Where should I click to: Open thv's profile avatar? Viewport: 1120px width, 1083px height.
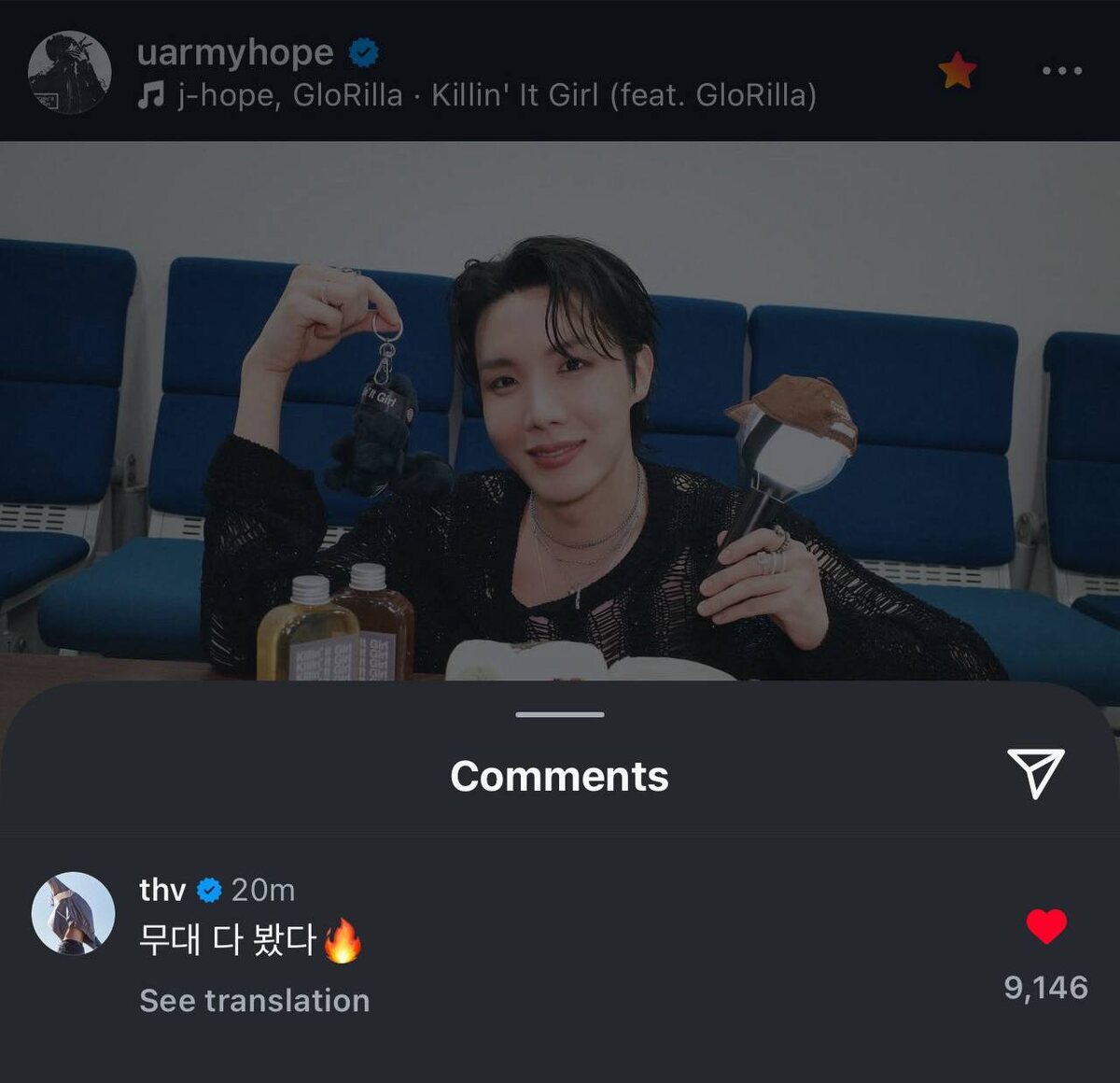73,913
